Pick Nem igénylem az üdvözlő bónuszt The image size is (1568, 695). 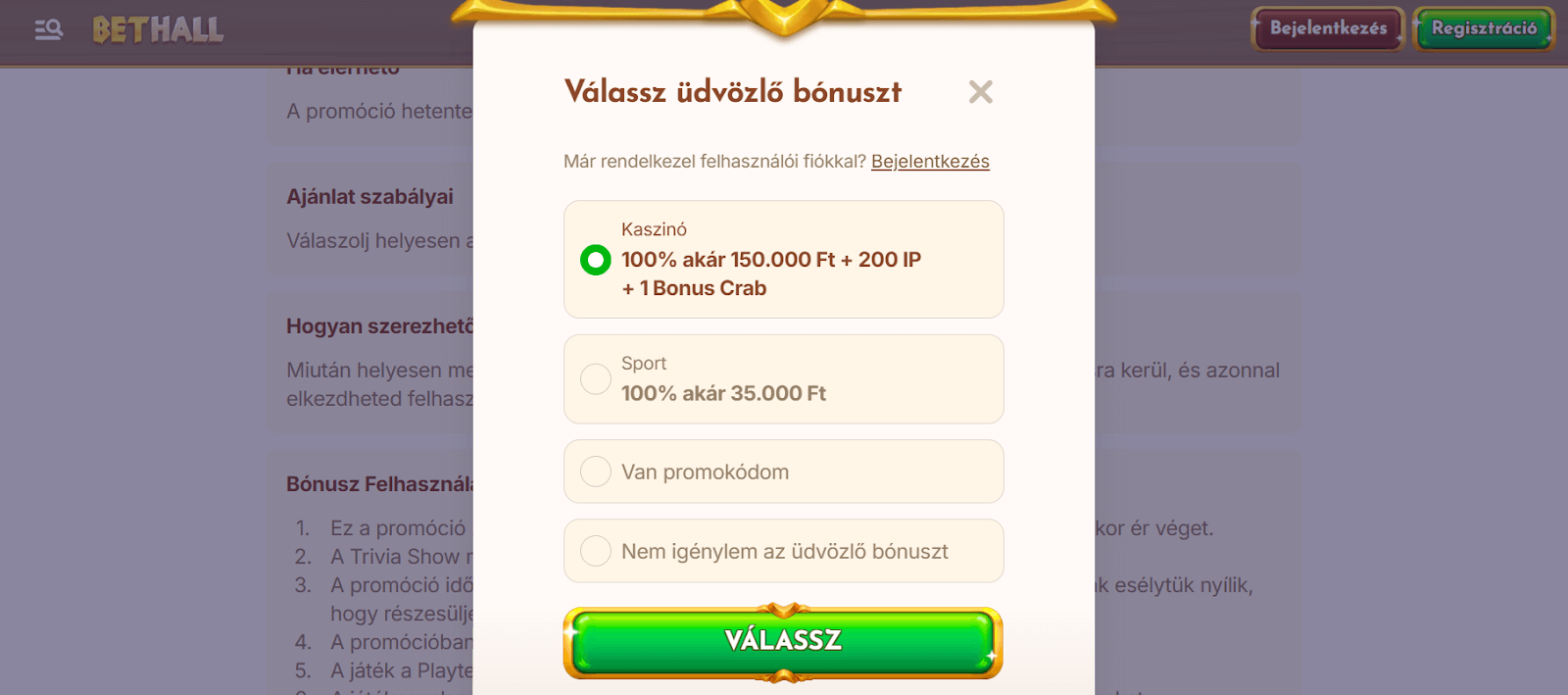596,551
